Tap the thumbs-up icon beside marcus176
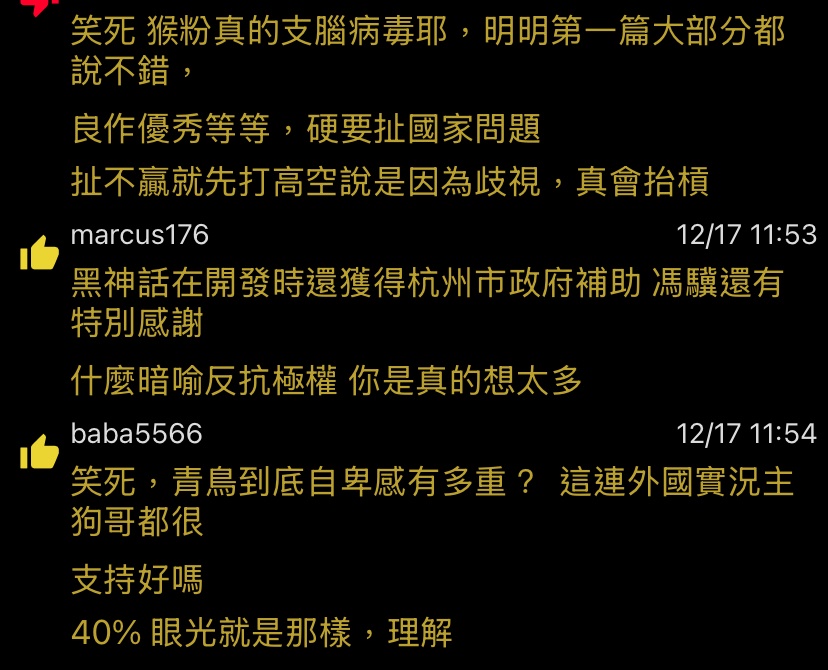Image resolution: width=828 pixels, height=670 pixels. click(40, 254)
